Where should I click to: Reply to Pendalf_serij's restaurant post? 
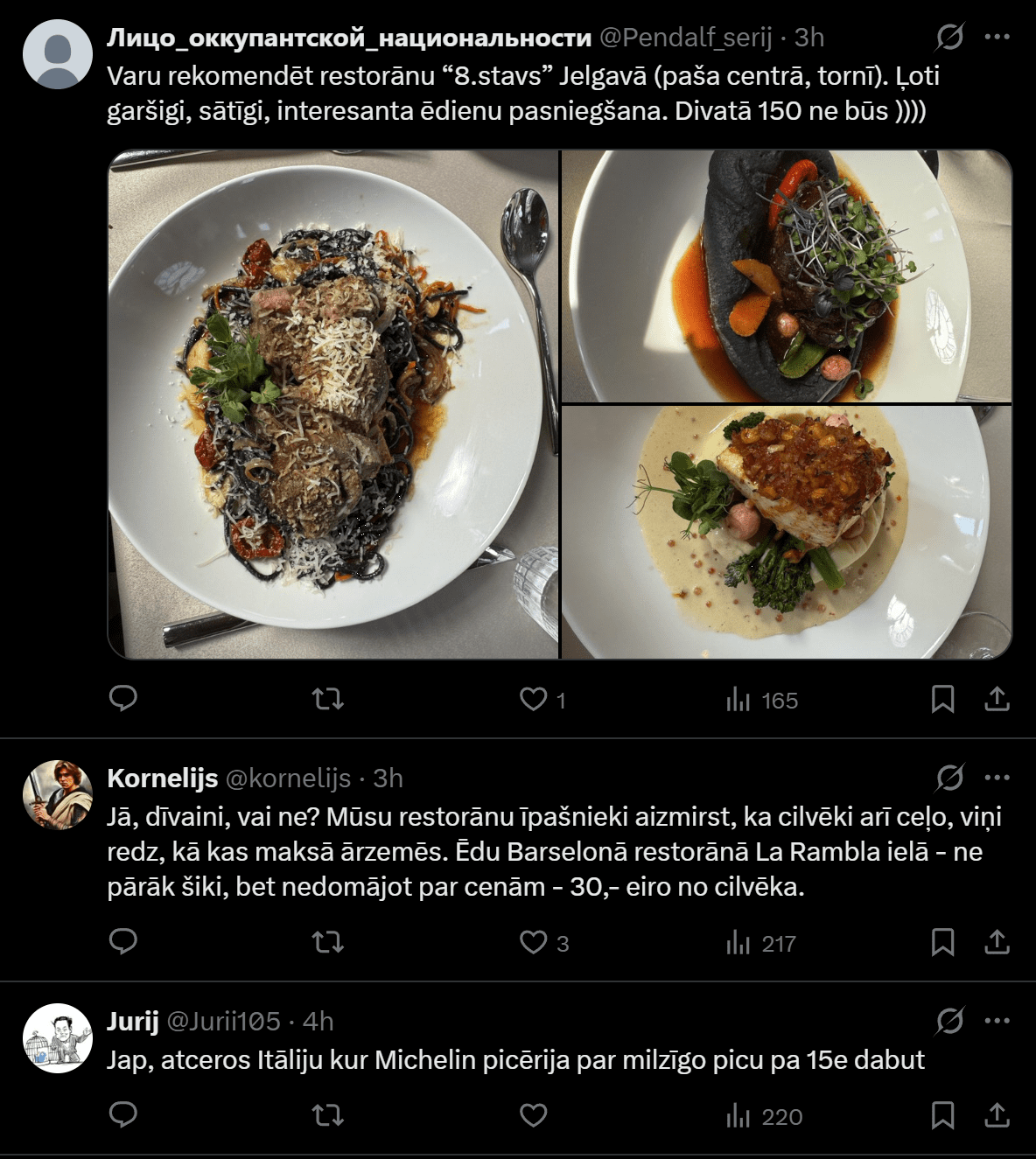(123, 699)
